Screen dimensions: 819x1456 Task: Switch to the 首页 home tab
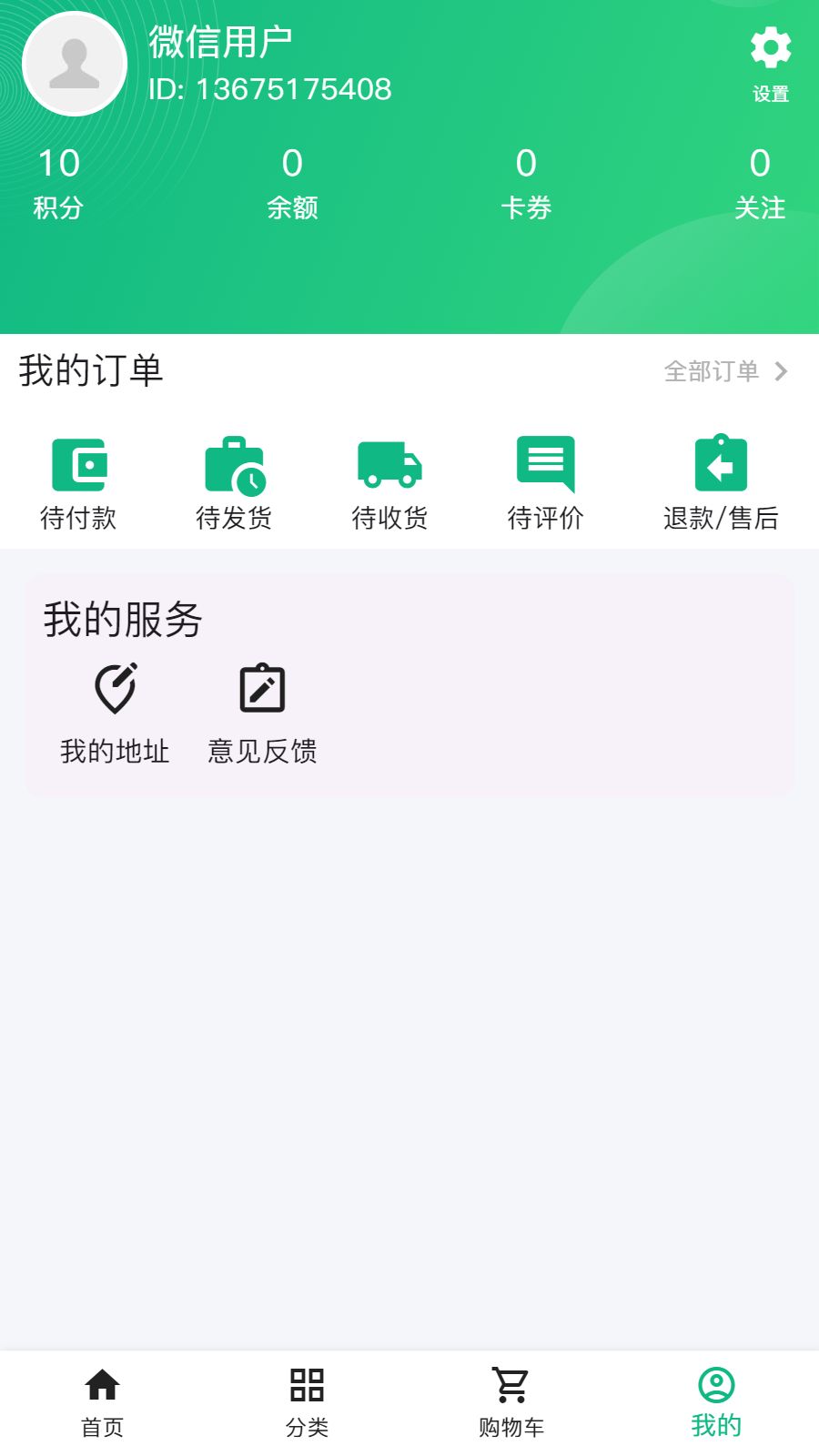[x=102, y=1403]
